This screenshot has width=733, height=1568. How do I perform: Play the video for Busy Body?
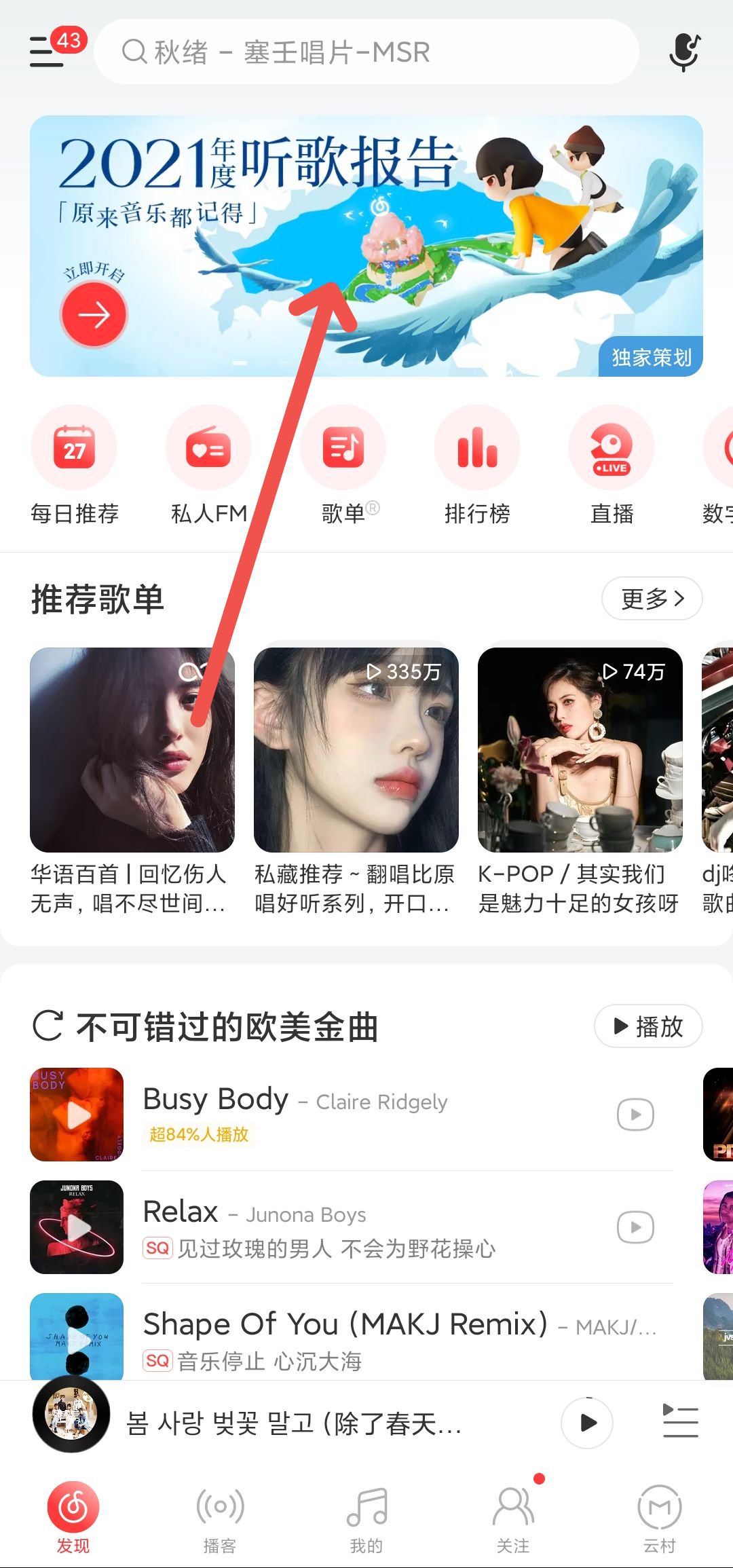(635, 1115)
